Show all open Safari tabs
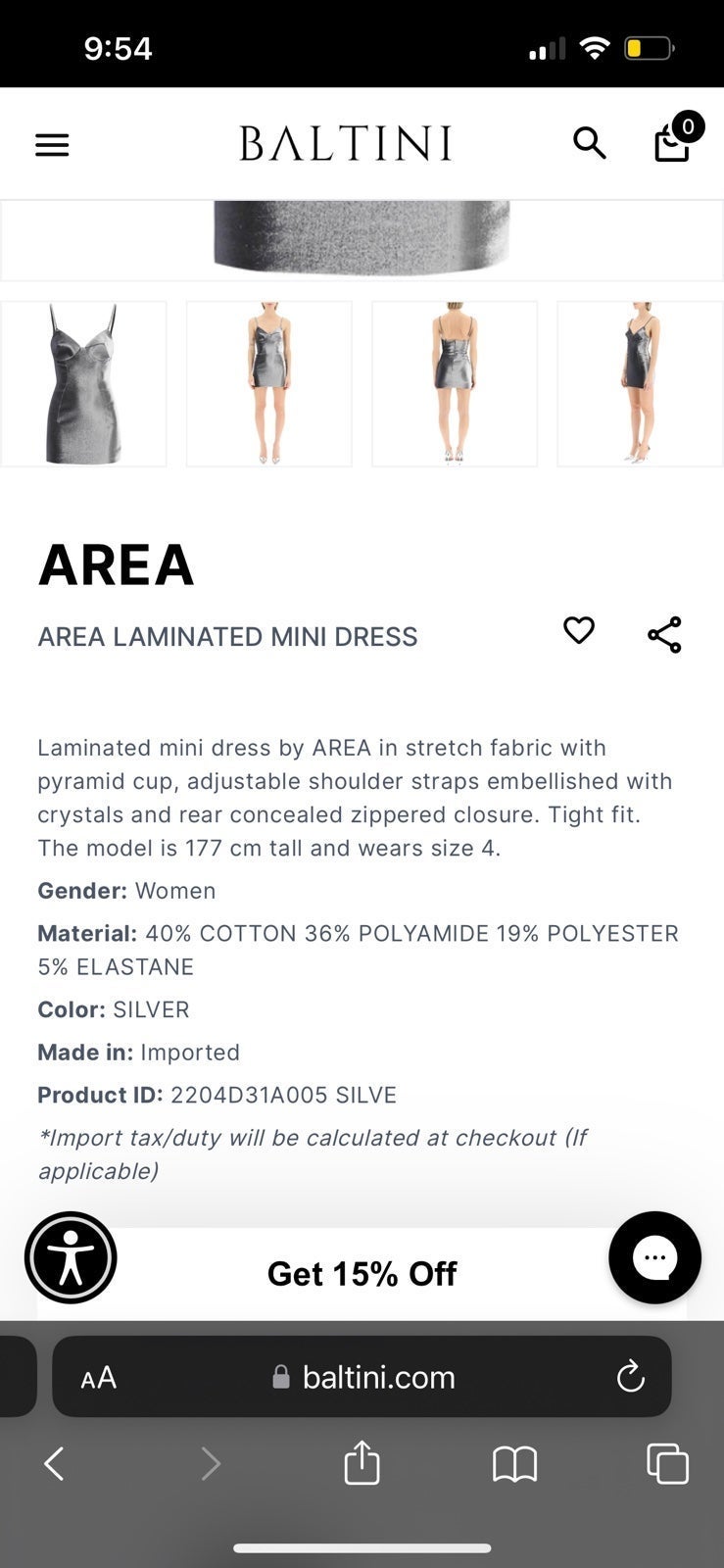This screenshot has width=724, height=1568. [x=667, y=1464]
